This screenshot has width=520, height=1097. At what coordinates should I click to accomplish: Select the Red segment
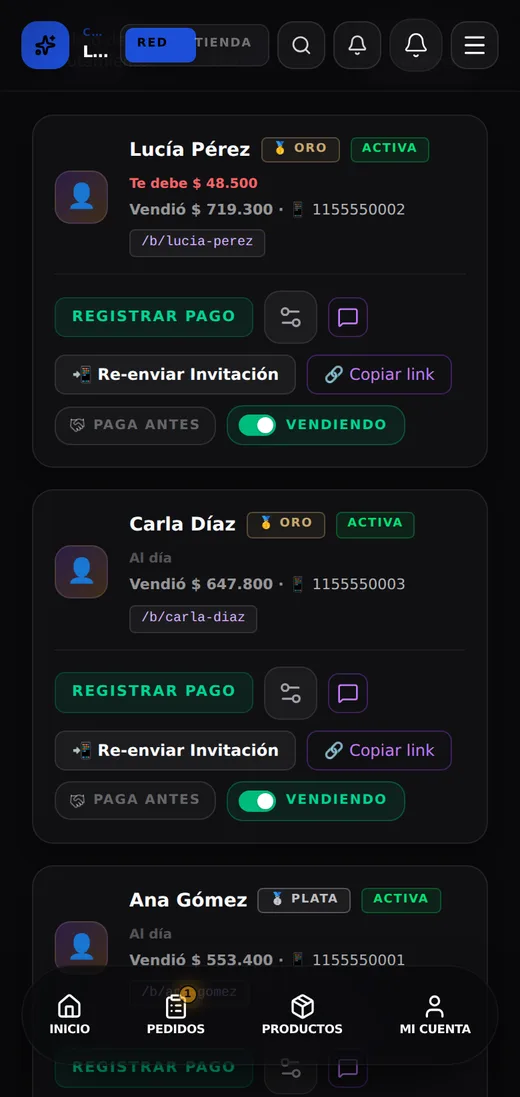tap(160, 43)
